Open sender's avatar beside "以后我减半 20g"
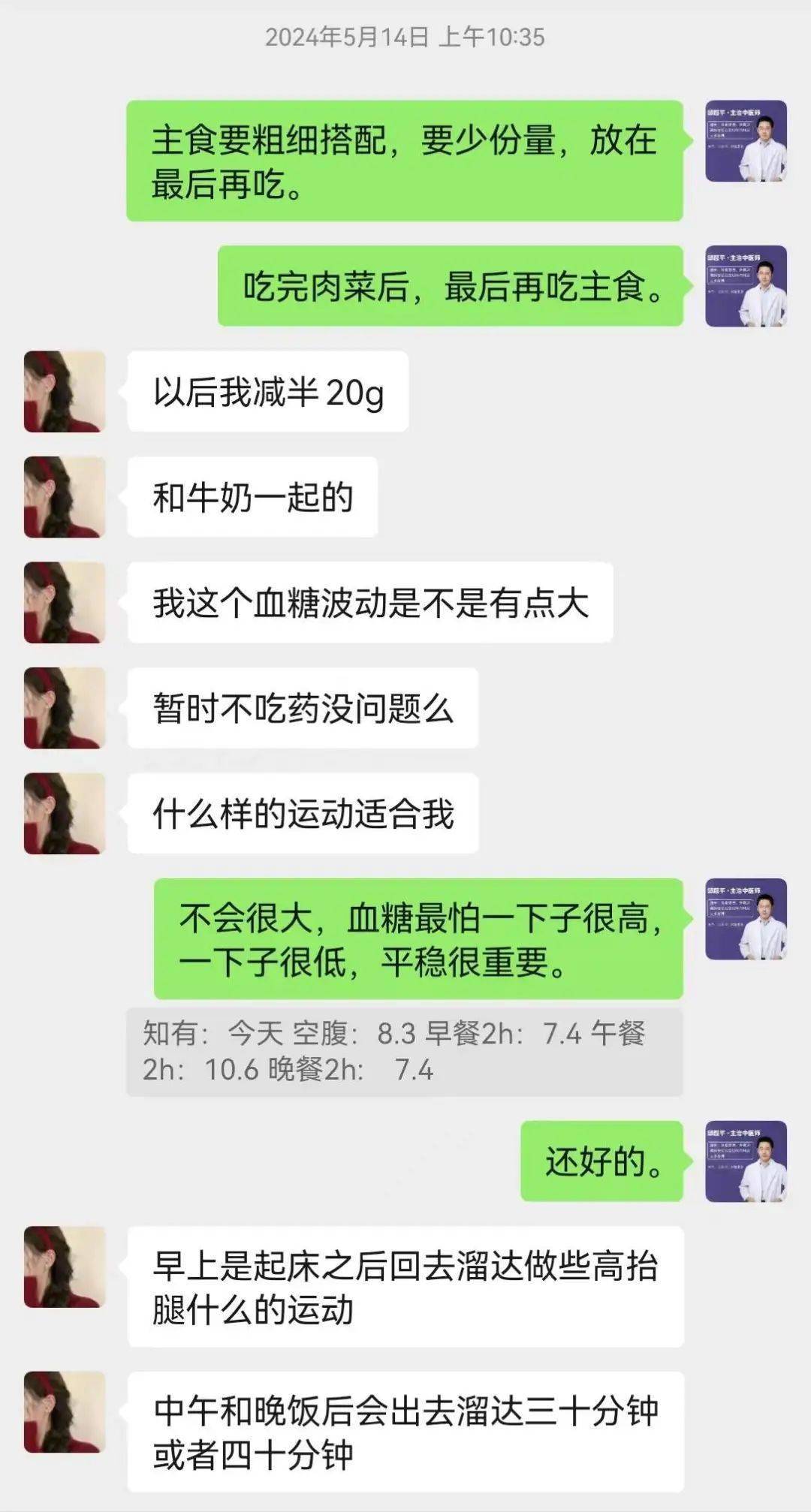Screen dimensions: 811x1512 point(65,392)
